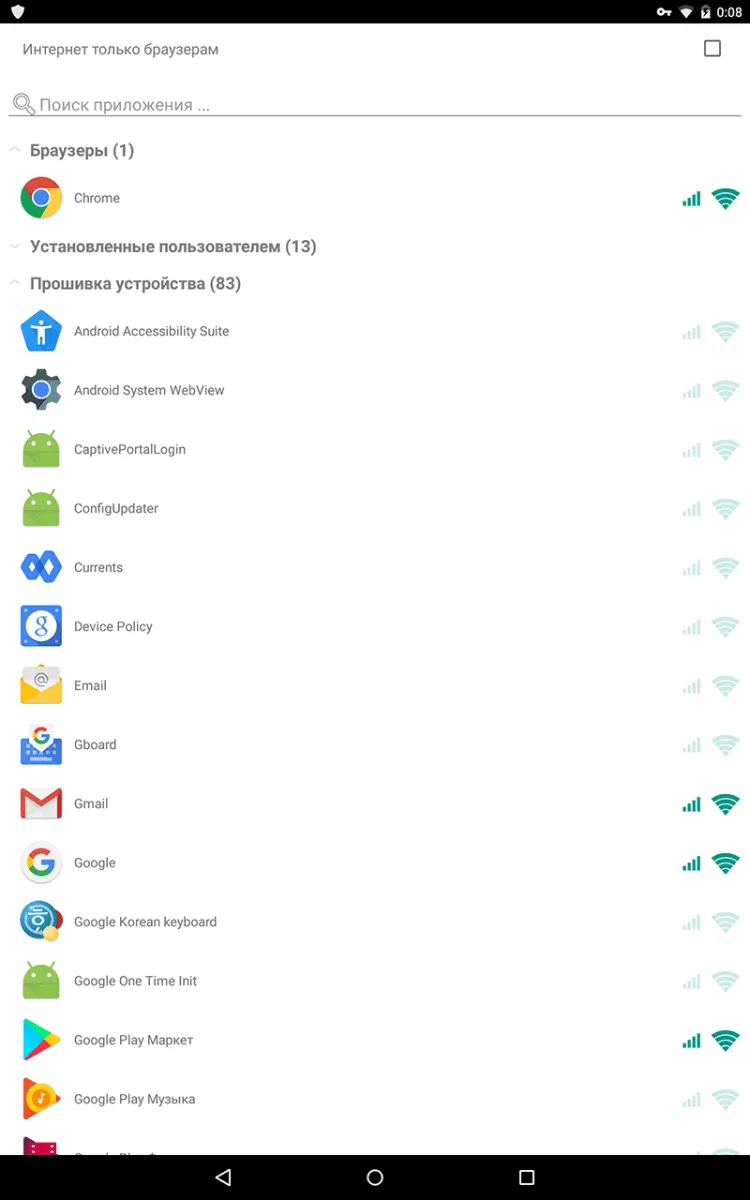This screenshot has height=1200, width=750.
Task: Enable mobile data for ConfigUpdater
Action: (691, 508)
